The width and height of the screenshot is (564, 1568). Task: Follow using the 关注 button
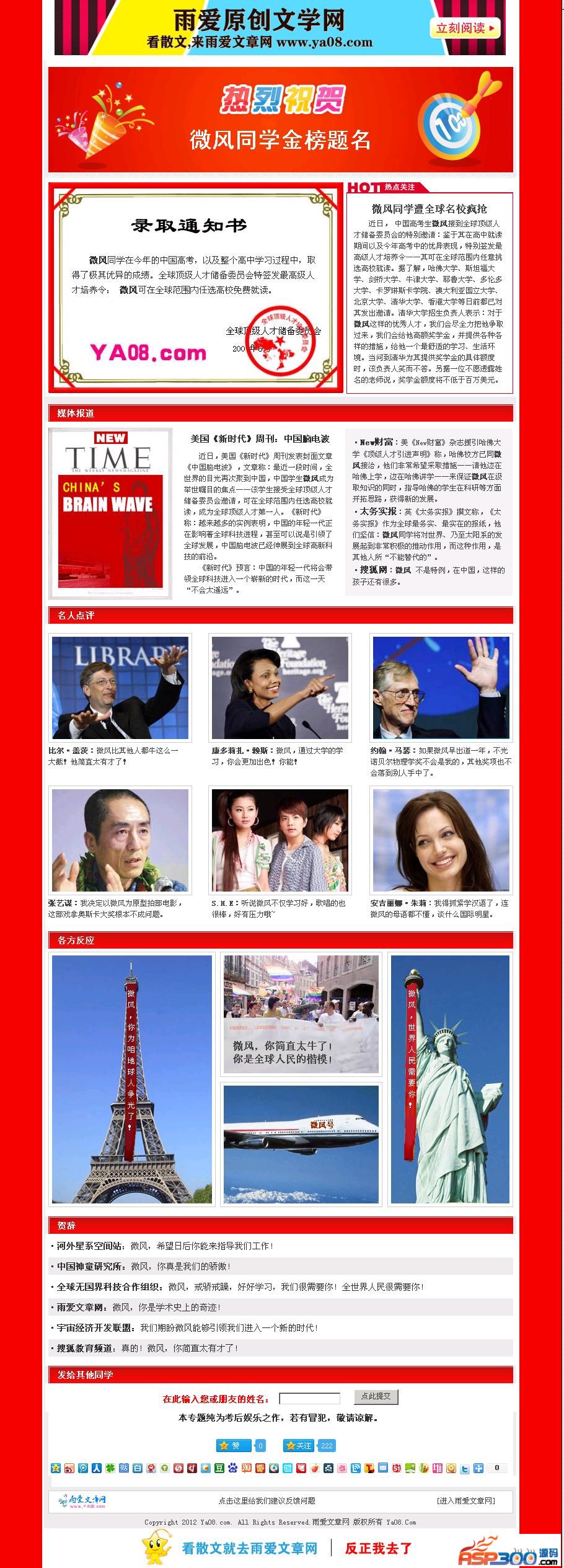coord(301,1445)
